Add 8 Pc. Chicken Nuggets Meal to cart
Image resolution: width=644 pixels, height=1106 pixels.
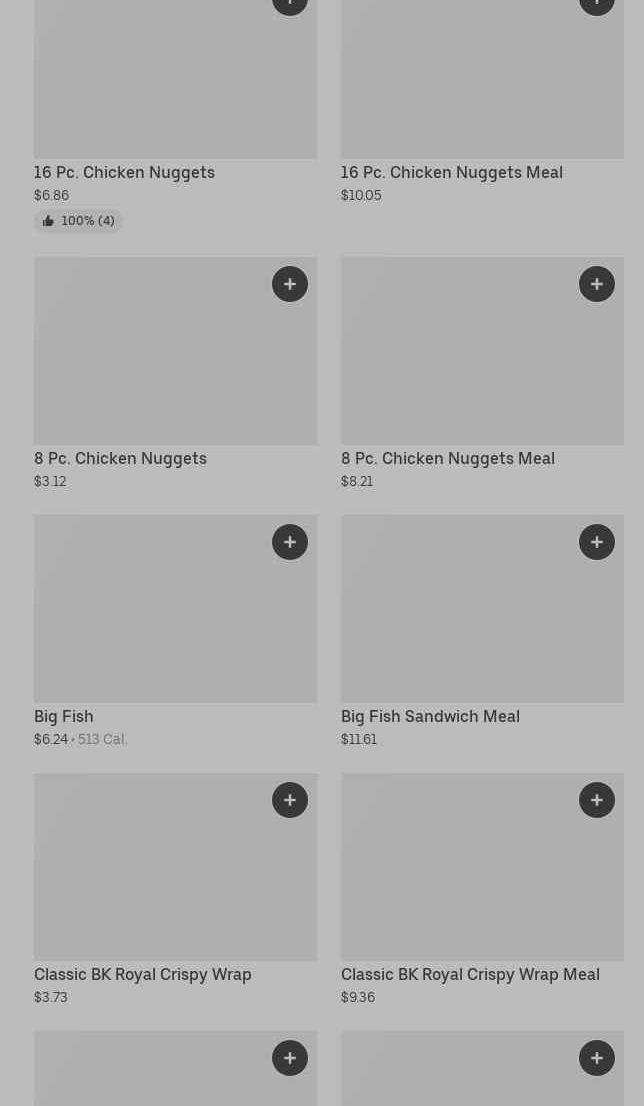tap(597, 284)
